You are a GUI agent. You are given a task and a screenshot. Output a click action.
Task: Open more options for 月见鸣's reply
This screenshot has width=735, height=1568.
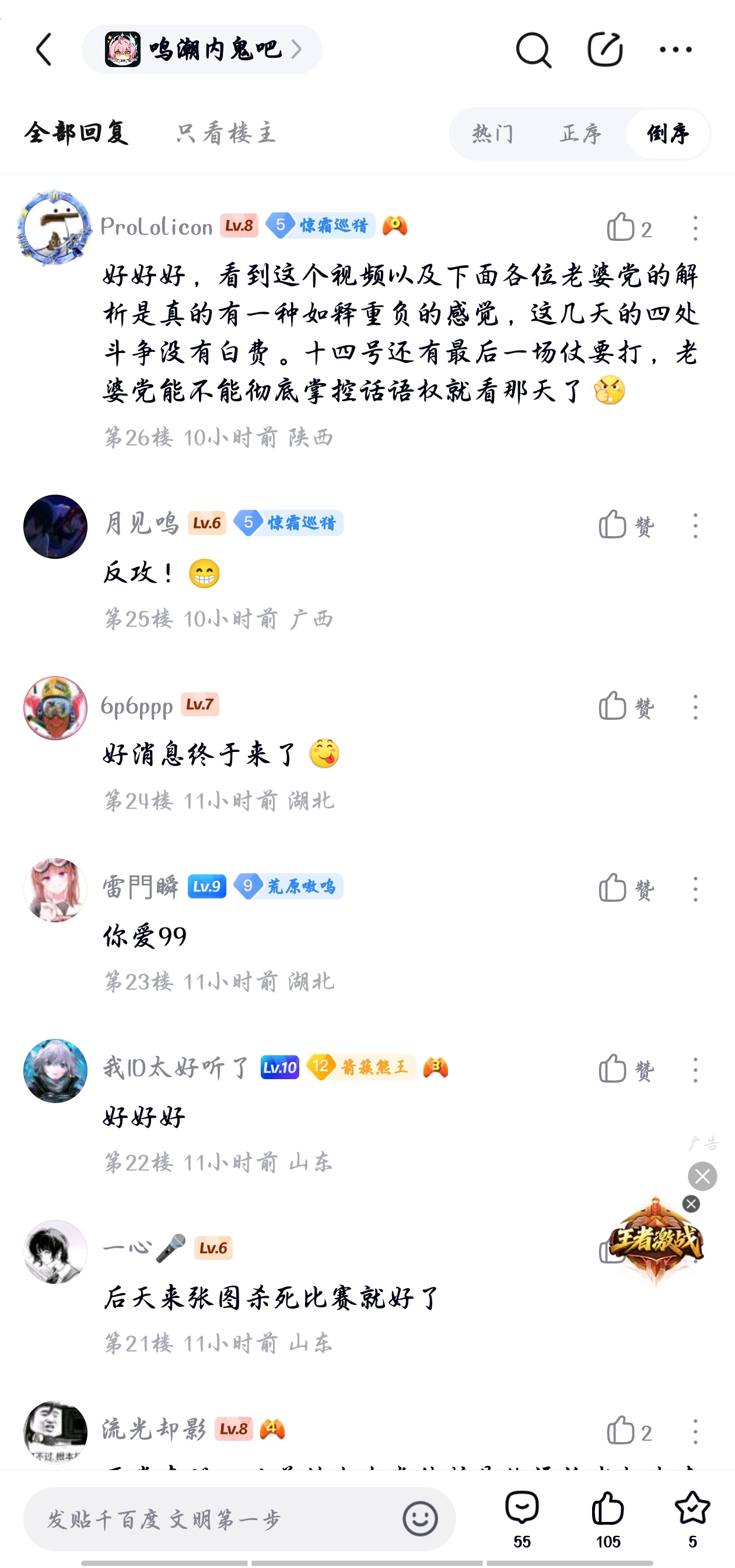click(x=695, y=526)
